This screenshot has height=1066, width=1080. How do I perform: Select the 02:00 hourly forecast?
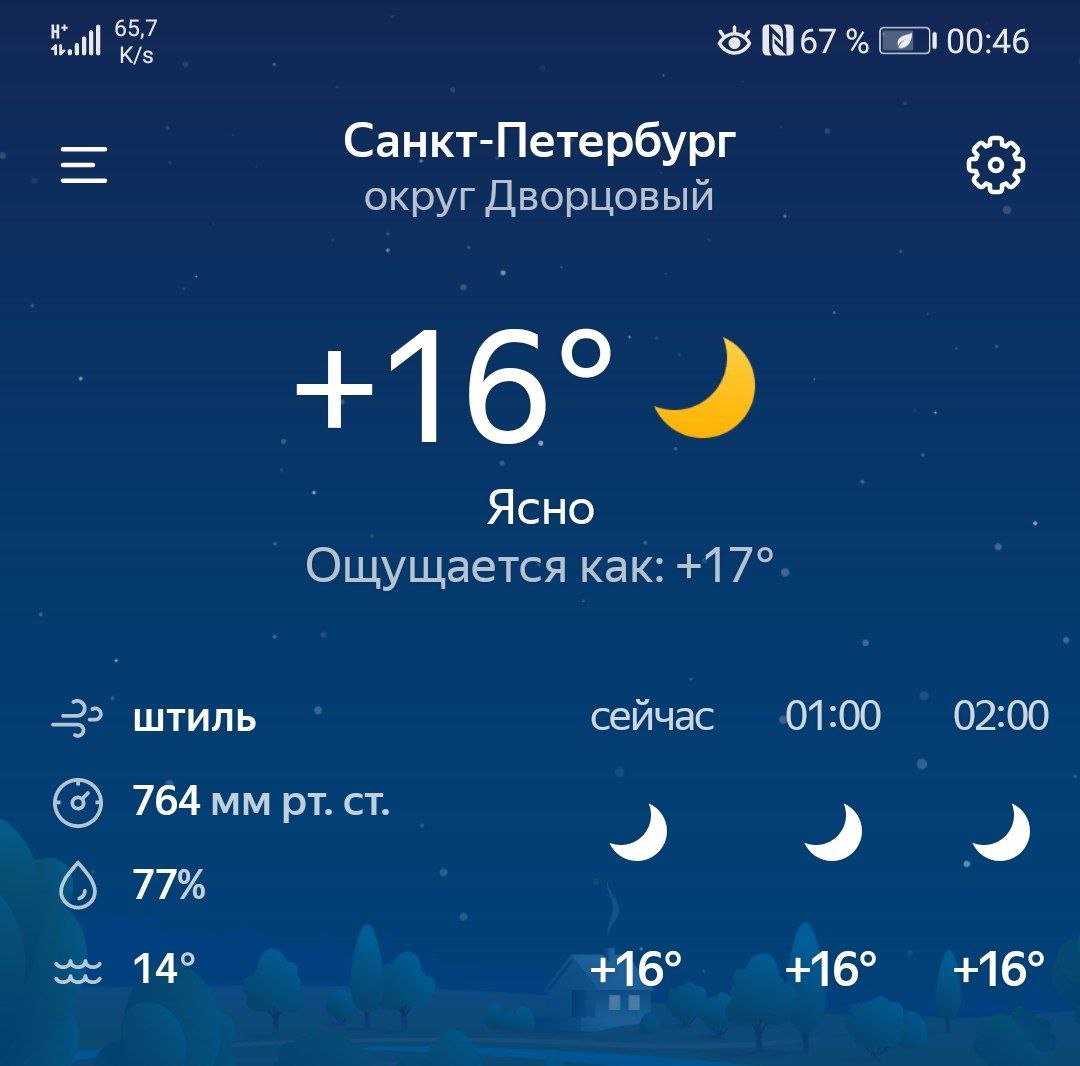(1000, 840)
